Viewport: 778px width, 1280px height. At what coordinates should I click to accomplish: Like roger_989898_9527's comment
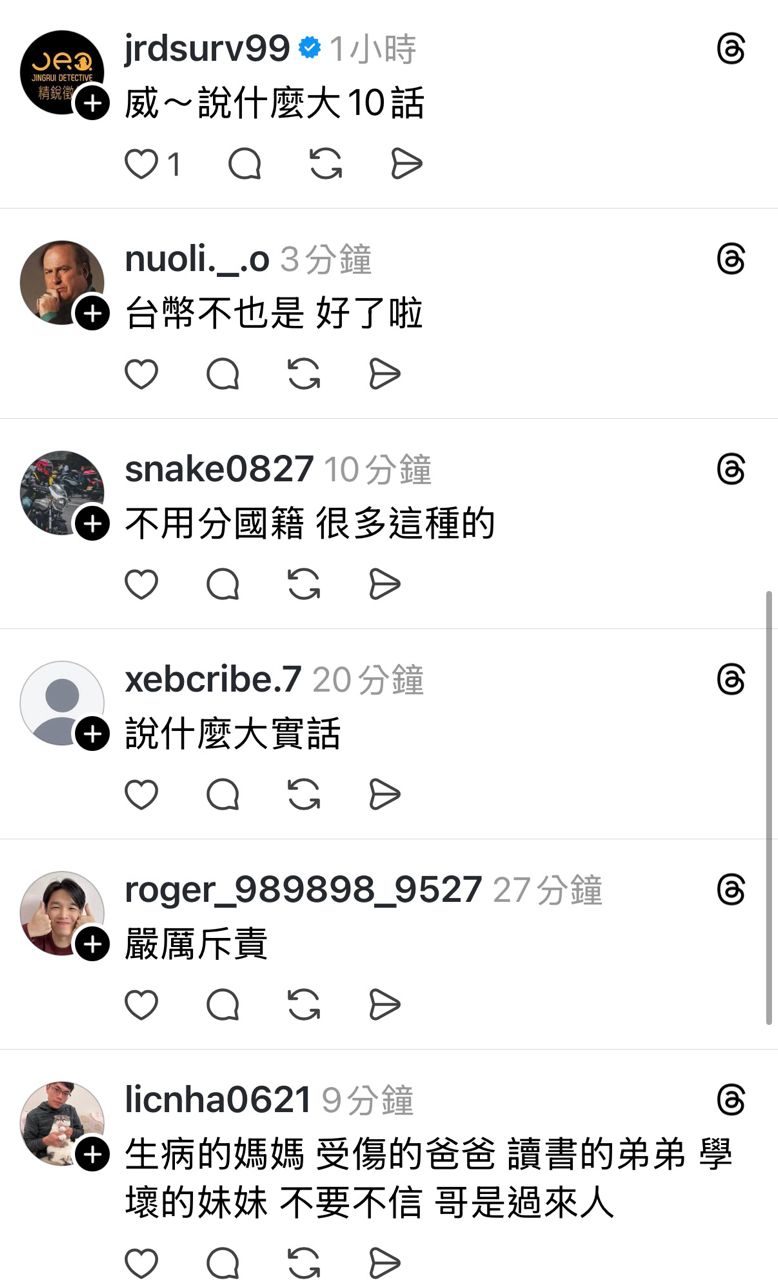pos(141,1004)
